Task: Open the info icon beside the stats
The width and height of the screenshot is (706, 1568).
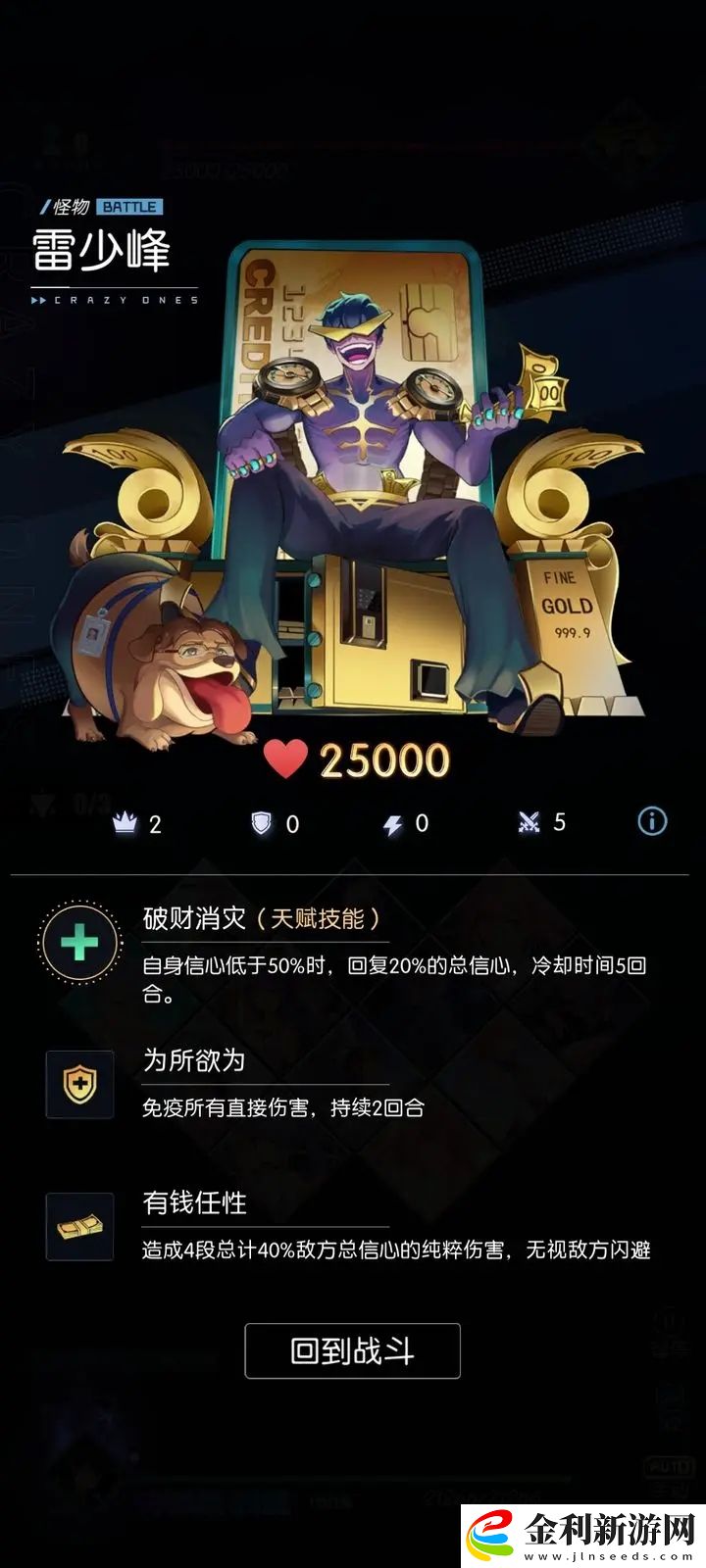Action: point(652,821)
